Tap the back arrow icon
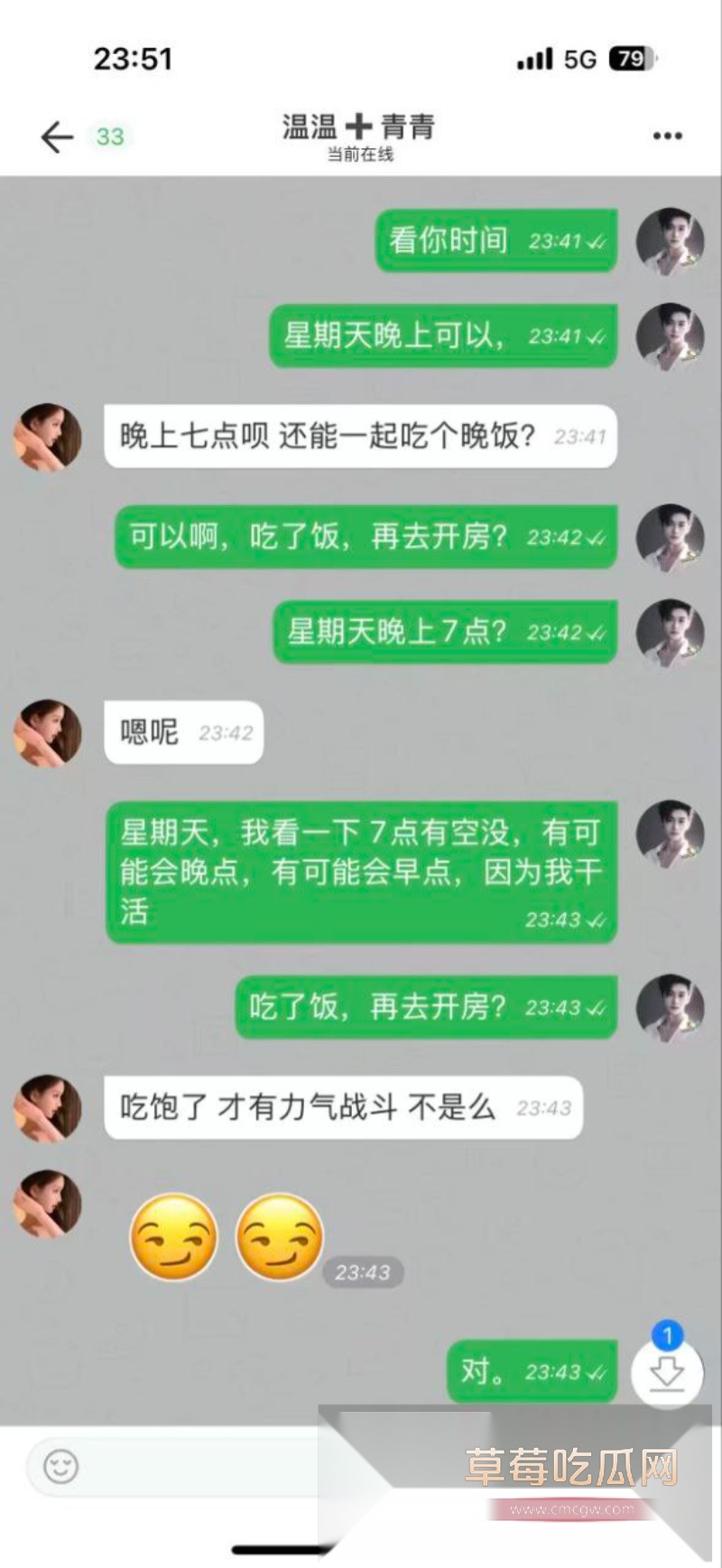The image size is (722, 1568). coord(57,134)
